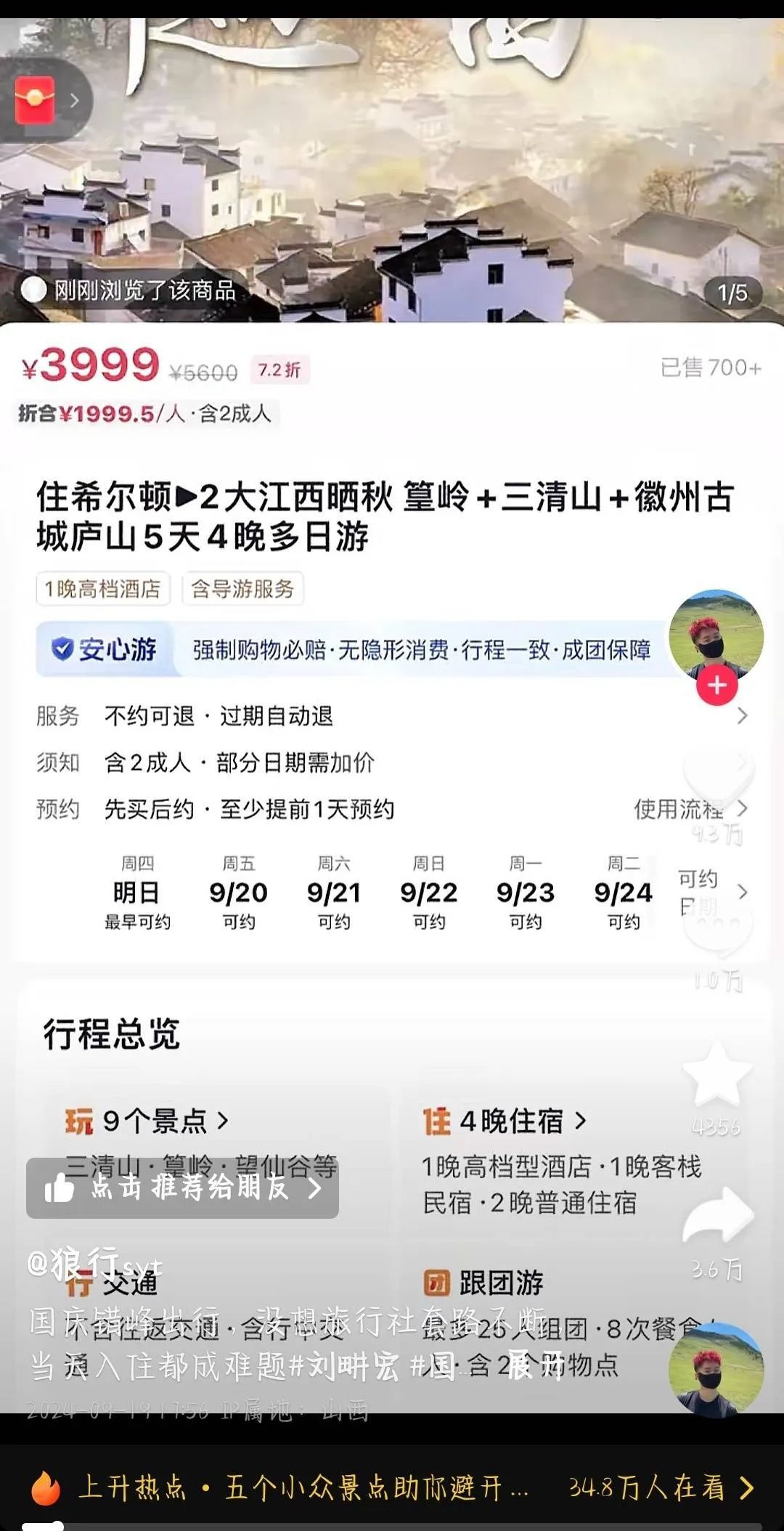
Task: Open the 使用流程 chevron
Action: 742,808
